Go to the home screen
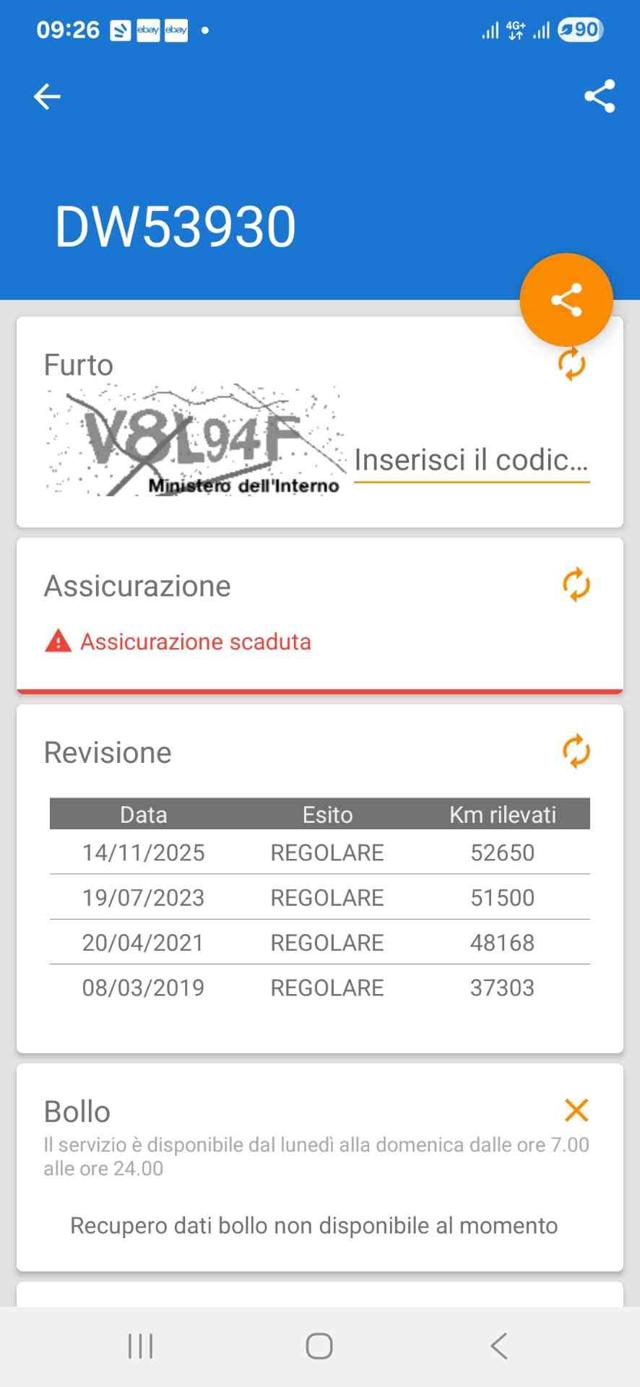 pyautogui.click(x=319, y=1346)
